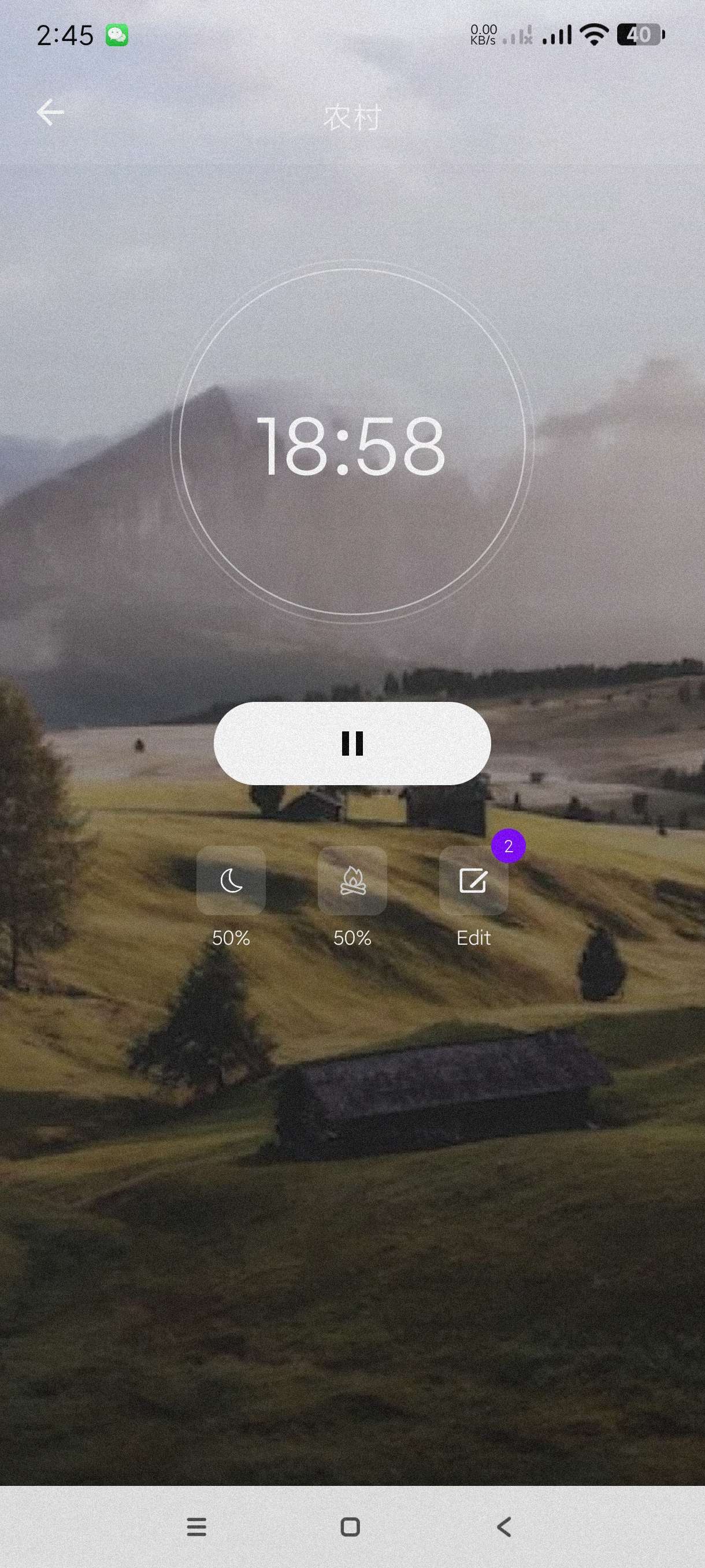This screenshot has width=705, height=1568.
Task: Go back using the top arrow
Action: (x=50, y=113)
